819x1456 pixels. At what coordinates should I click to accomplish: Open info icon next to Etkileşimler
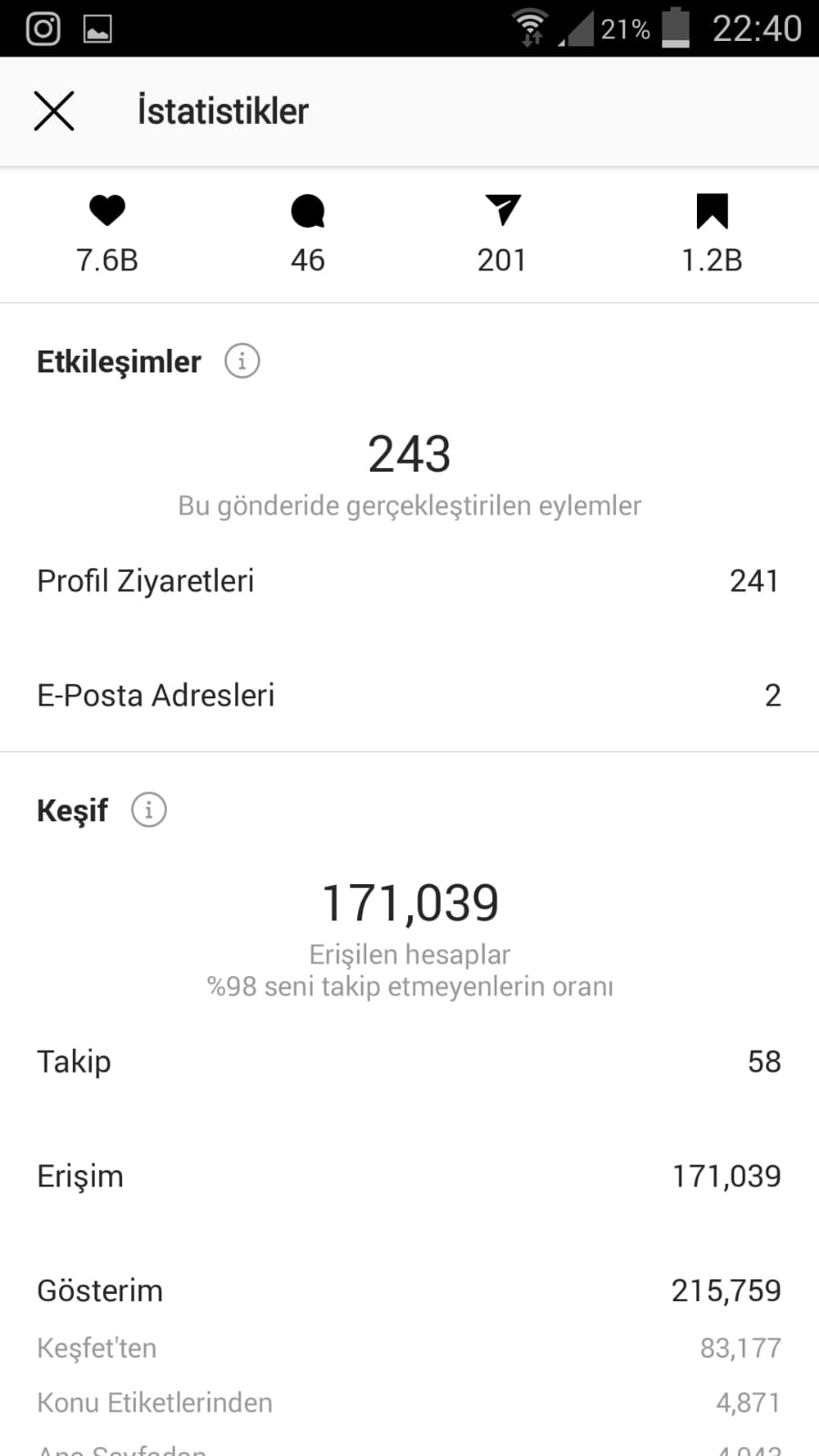tap(242, 361)
